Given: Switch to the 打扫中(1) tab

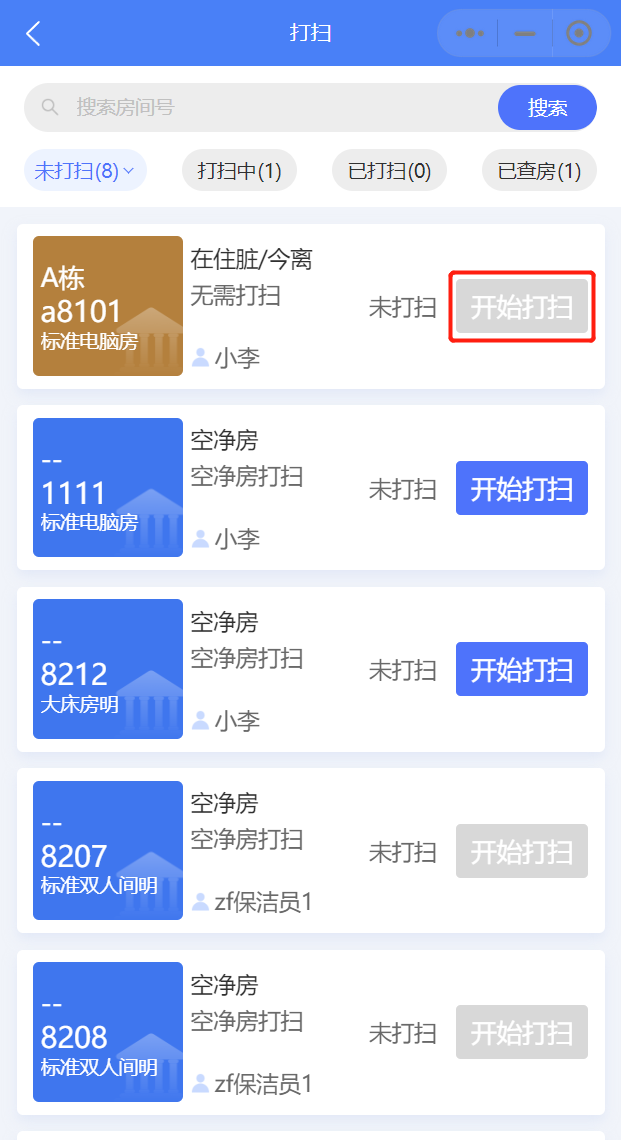Looking at the screenshot, I should pos(239,171).
